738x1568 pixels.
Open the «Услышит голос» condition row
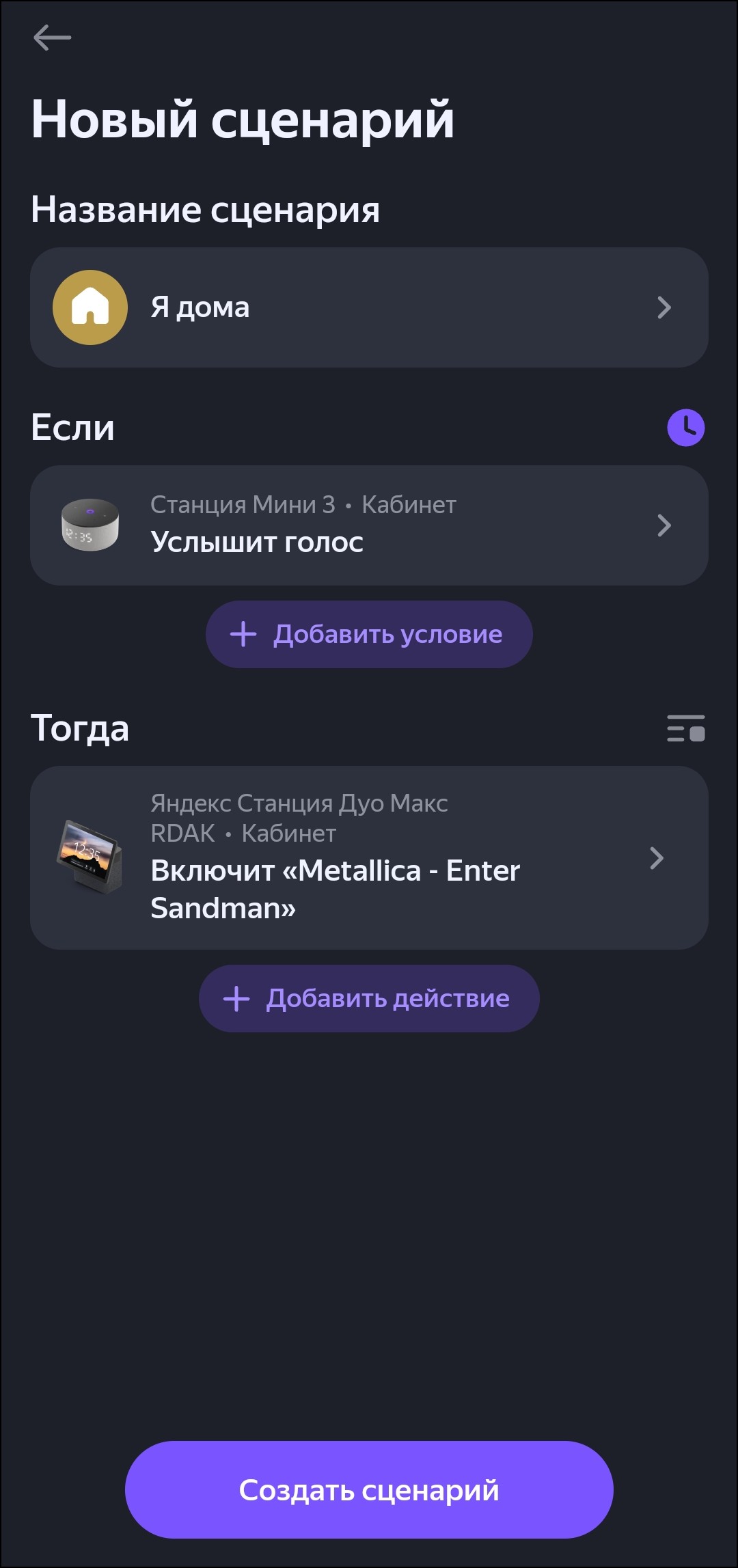pos(369,525)
